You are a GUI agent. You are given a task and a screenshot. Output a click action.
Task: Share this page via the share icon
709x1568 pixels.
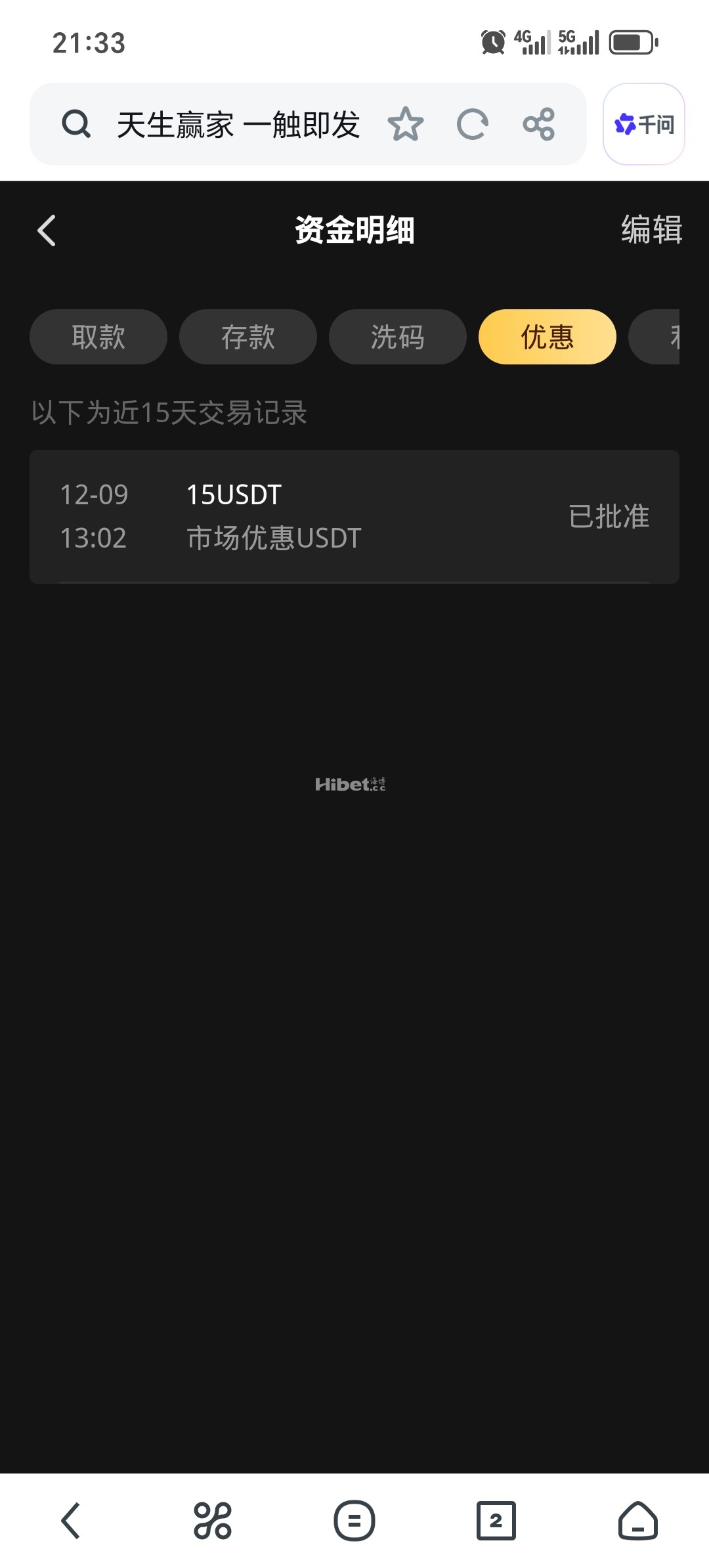tap(539, 125)
